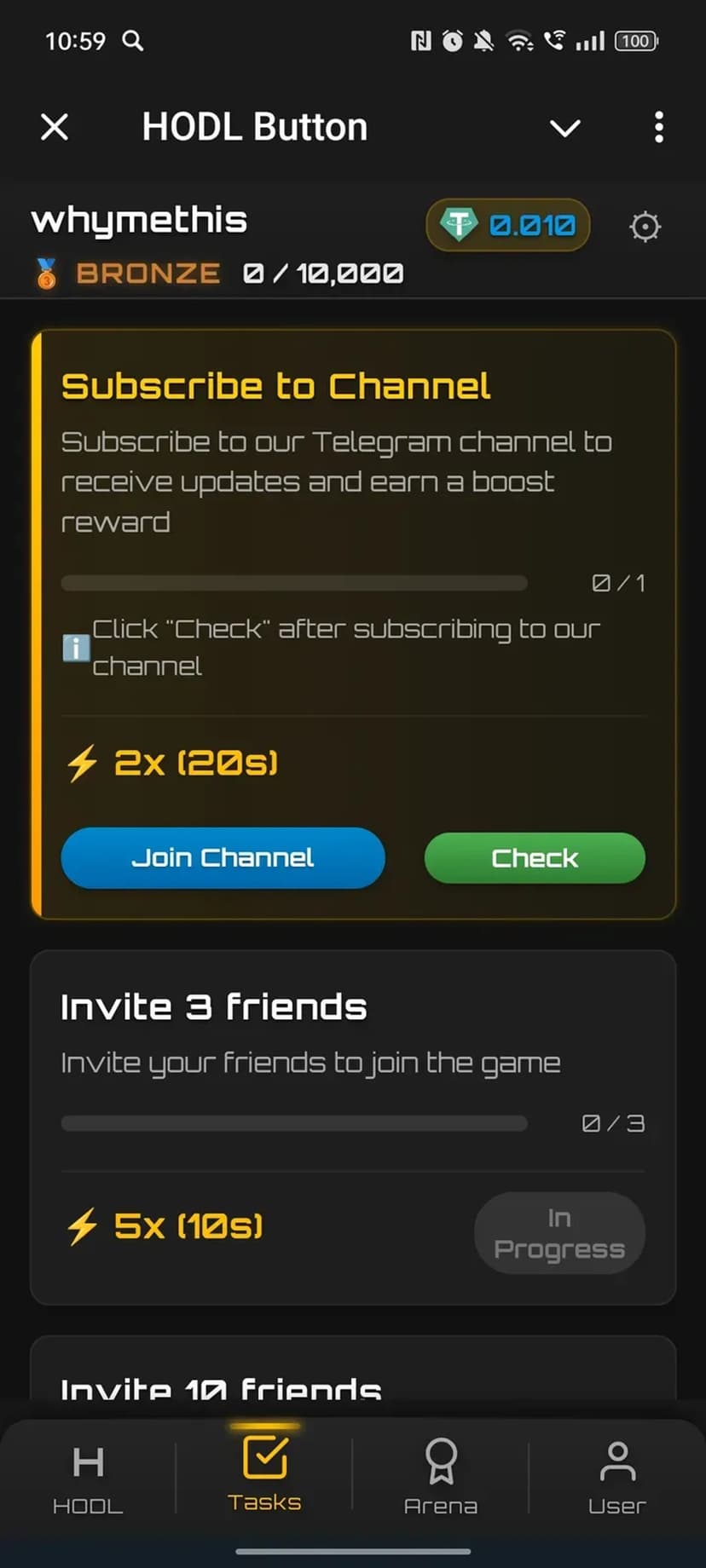
Task: Join the Telegram channel
Action: [x=223, y=858]
